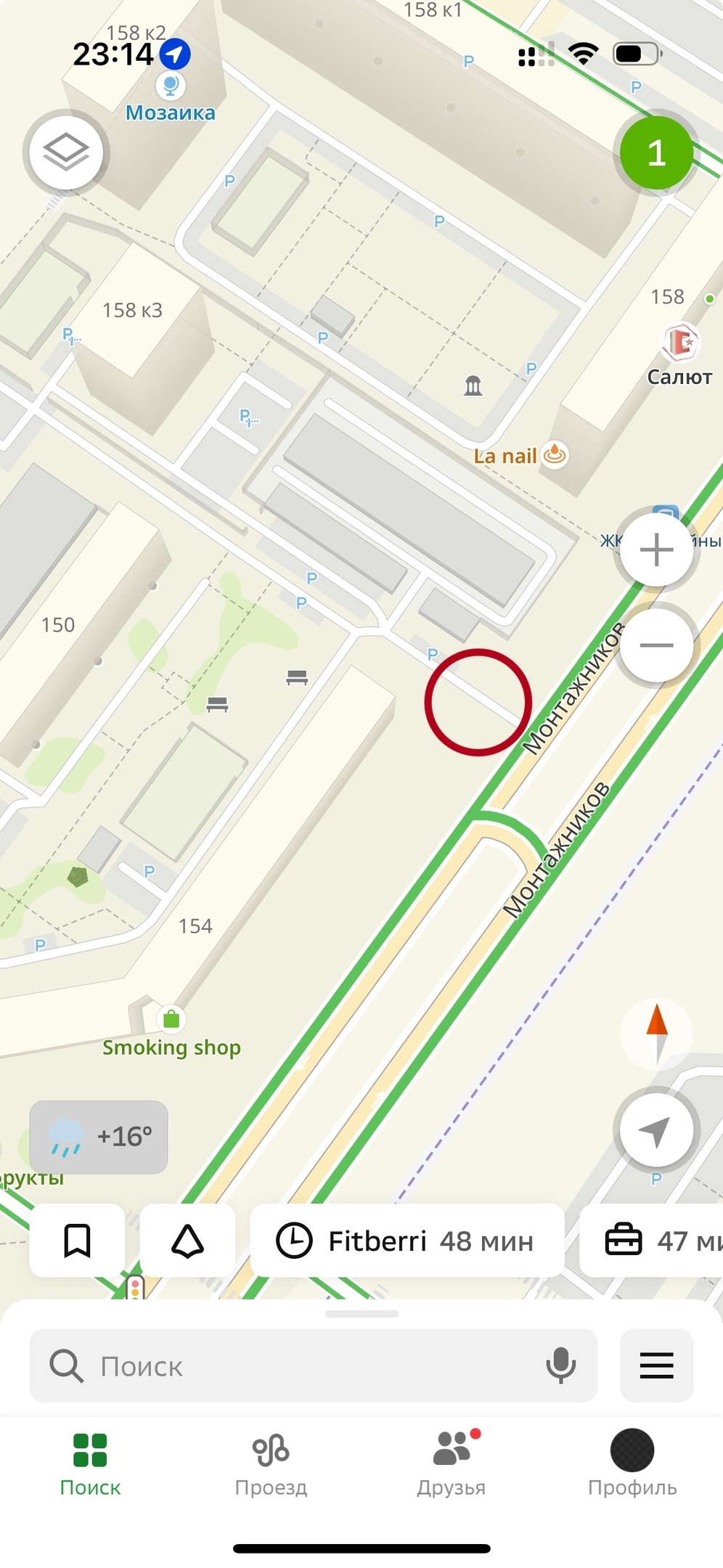Open saved bookmarks chip
The height and width of the screenshot is (1568, 723).
tap(77, 1241)
